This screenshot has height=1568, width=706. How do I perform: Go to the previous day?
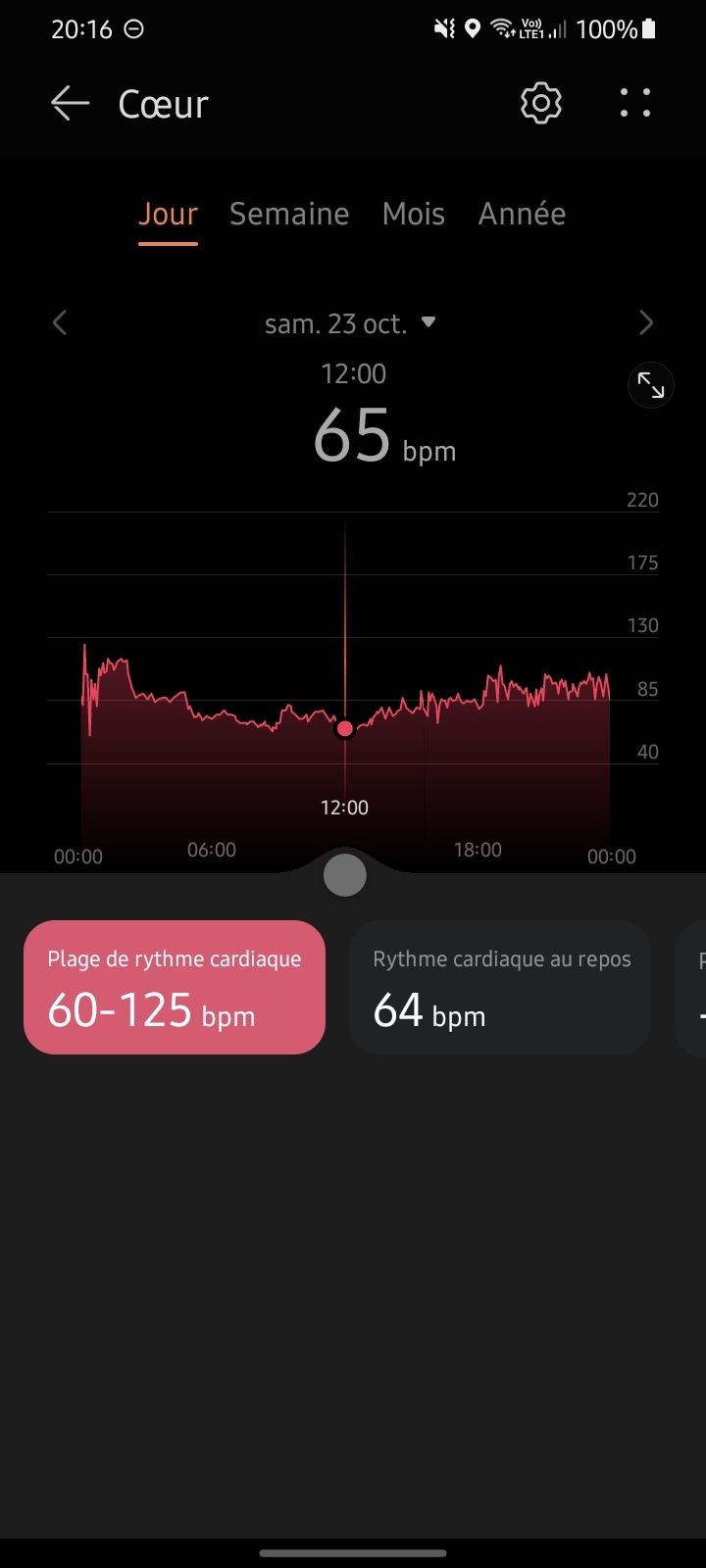pos(60,322)
